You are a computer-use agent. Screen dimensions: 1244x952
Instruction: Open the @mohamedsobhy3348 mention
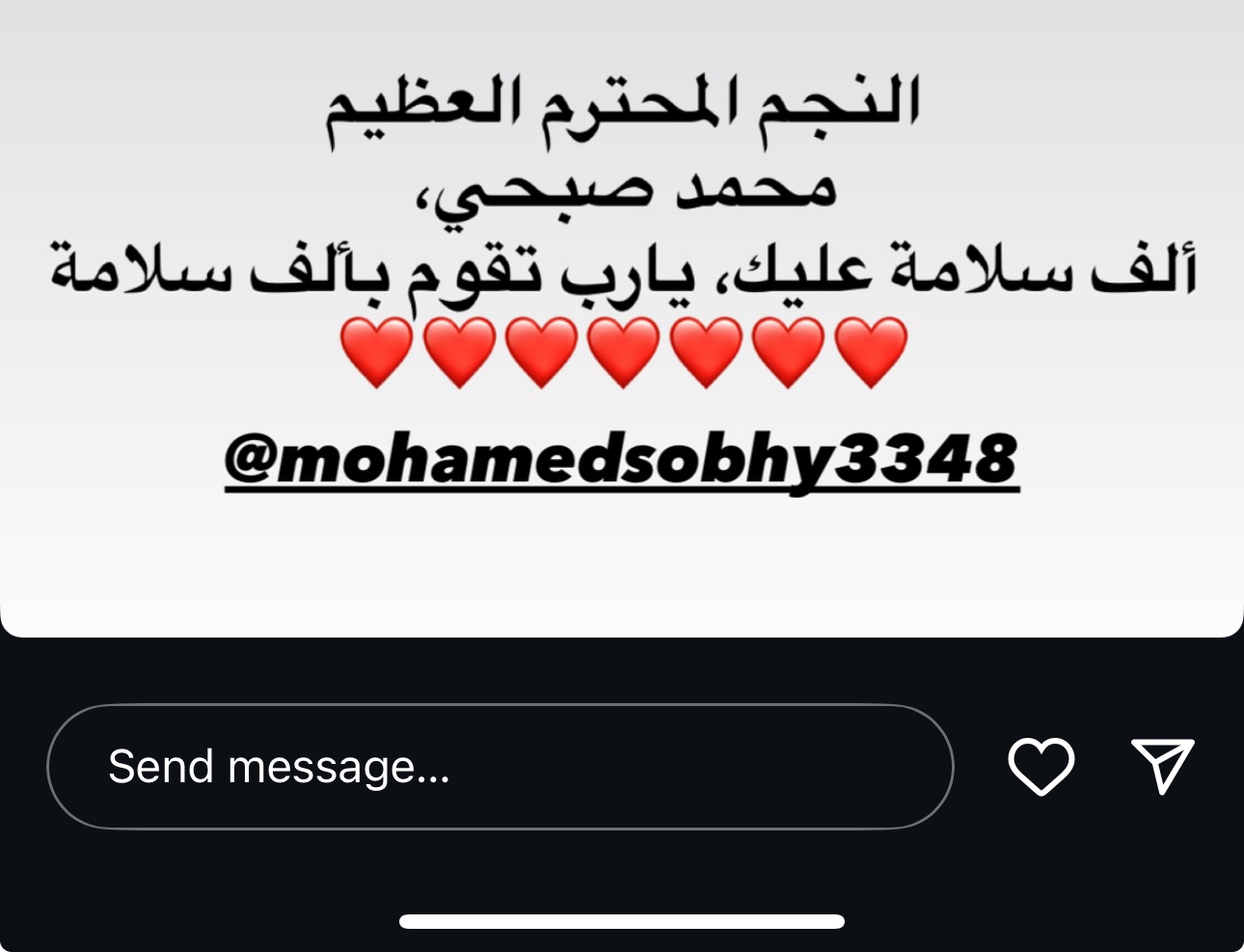[x=621, y=460]
